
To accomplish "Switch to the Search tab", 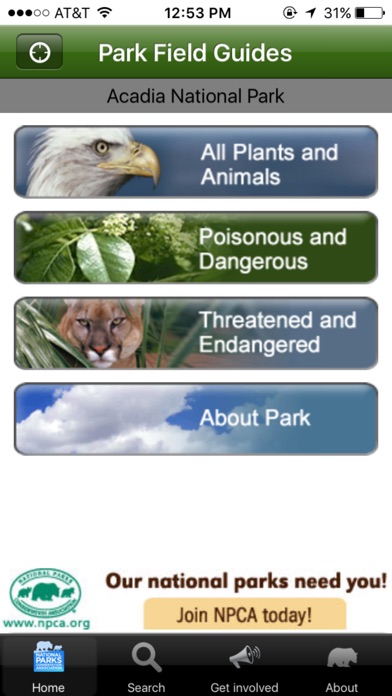I will pos(146,668).
